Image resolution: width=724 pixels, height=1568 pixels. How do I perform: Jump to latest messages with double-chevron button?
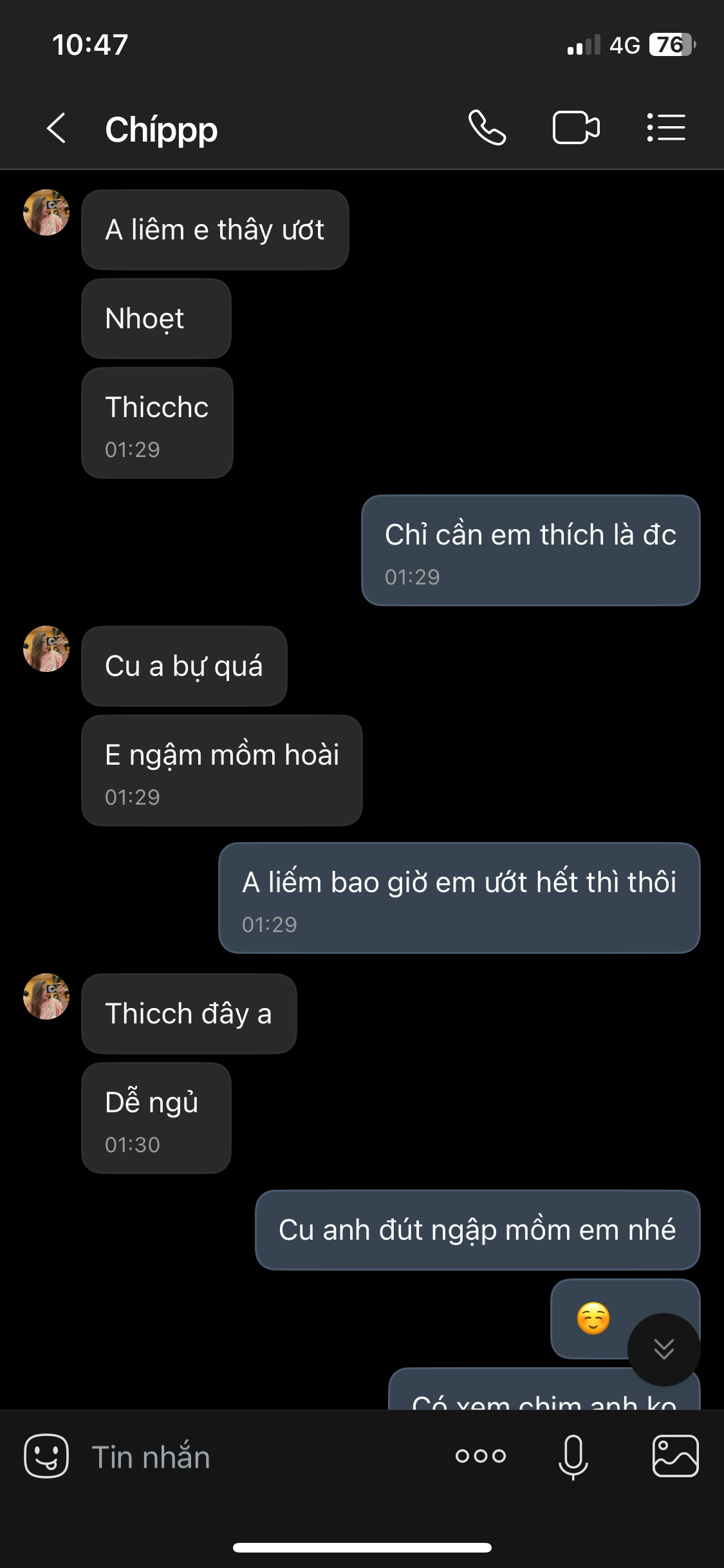(x=664, y=1349)
